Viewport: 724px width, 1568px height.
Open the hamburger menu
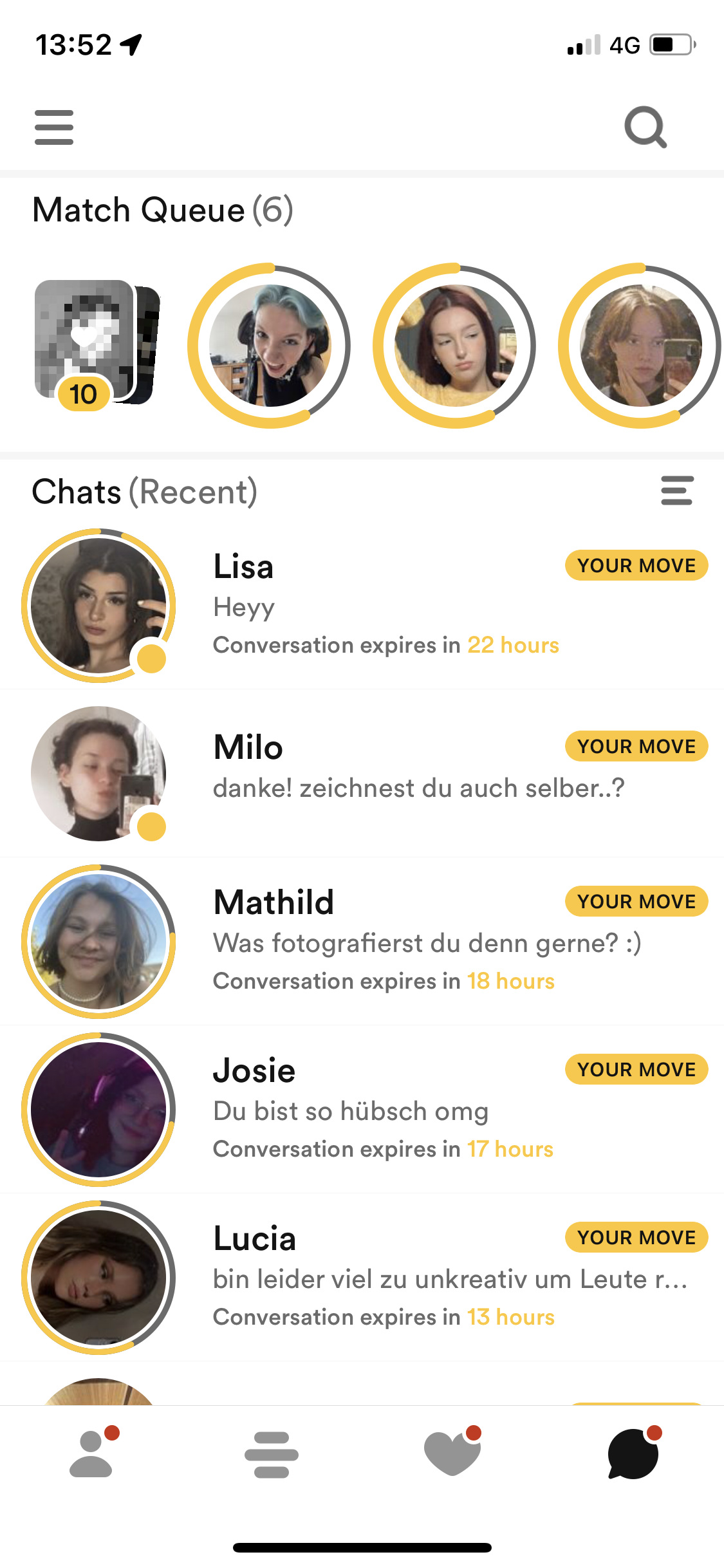[54, 127]
